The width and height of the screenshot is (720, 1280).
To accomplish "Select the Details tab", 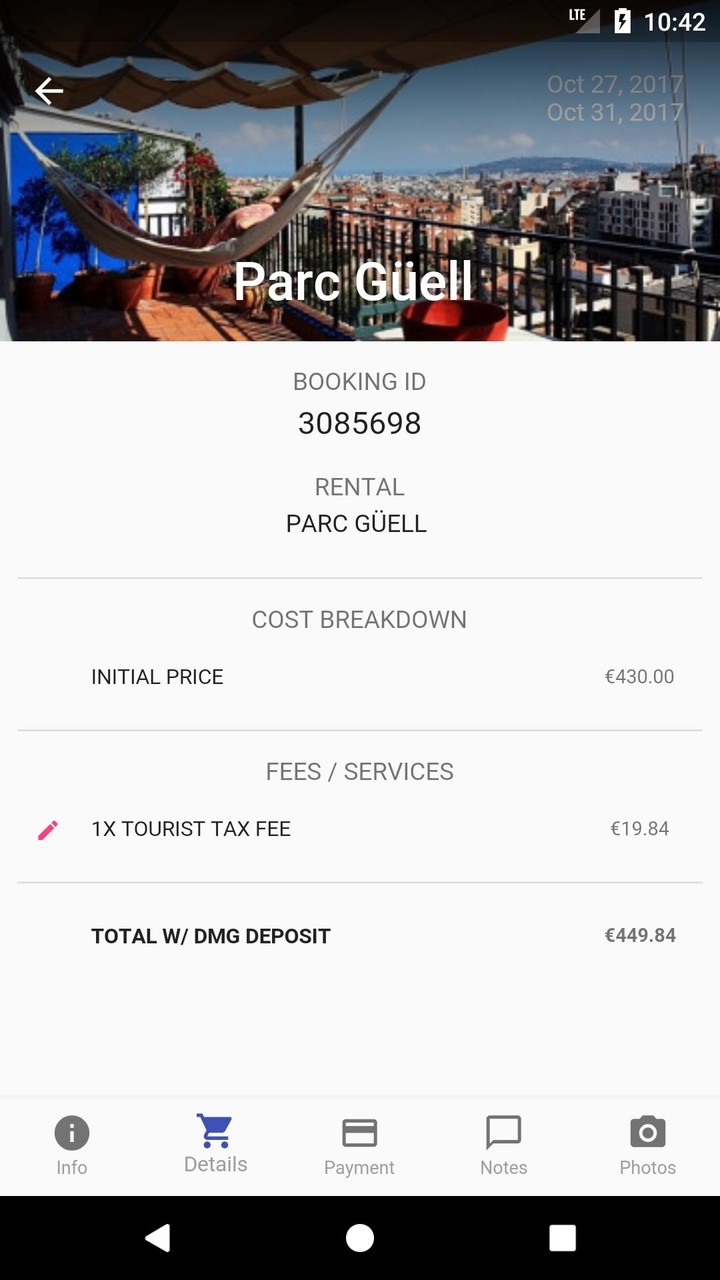I will pyautogui.click(x=216, y=1144).
